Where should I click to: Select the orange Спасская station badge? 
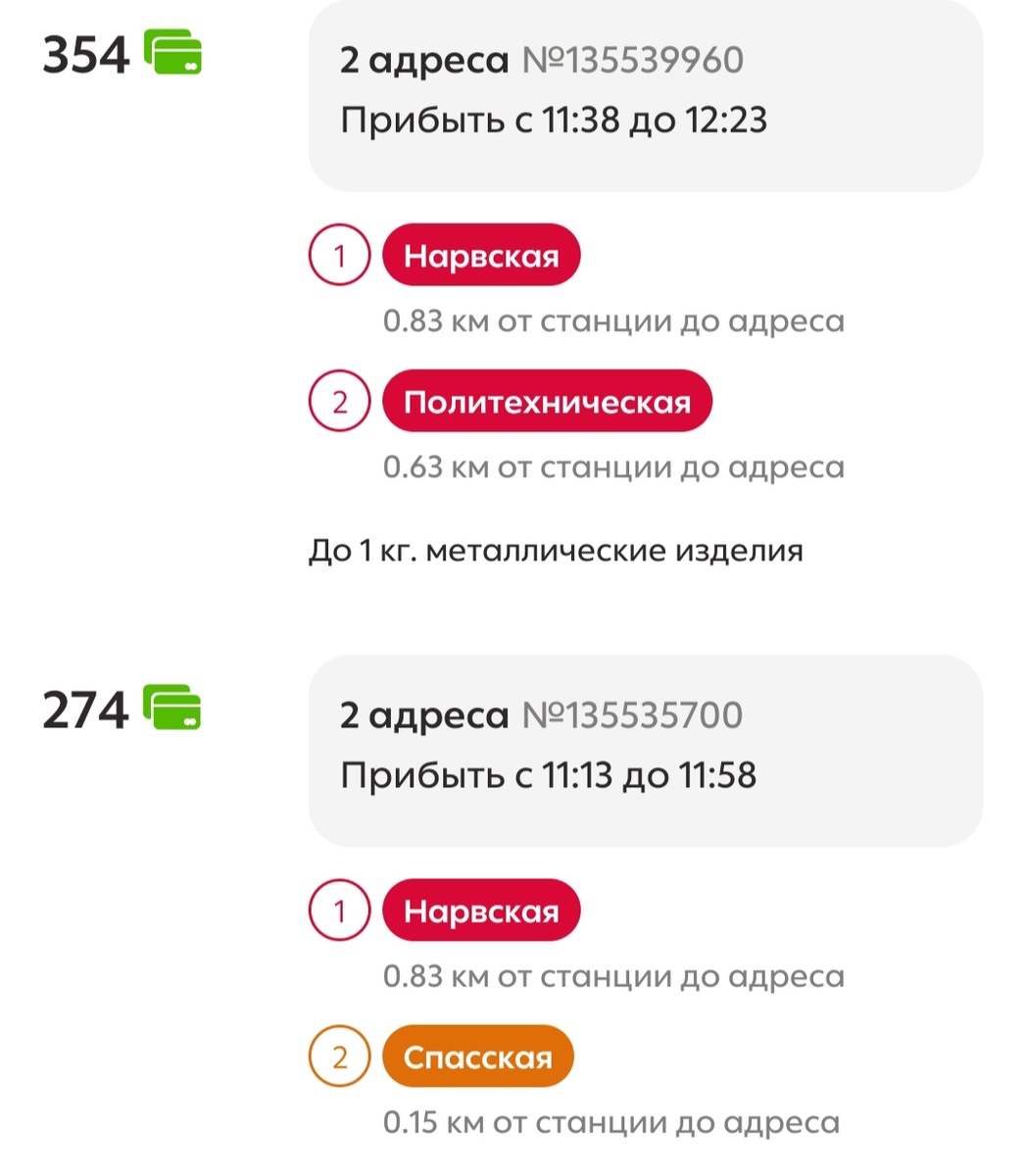click(477, 1055)
